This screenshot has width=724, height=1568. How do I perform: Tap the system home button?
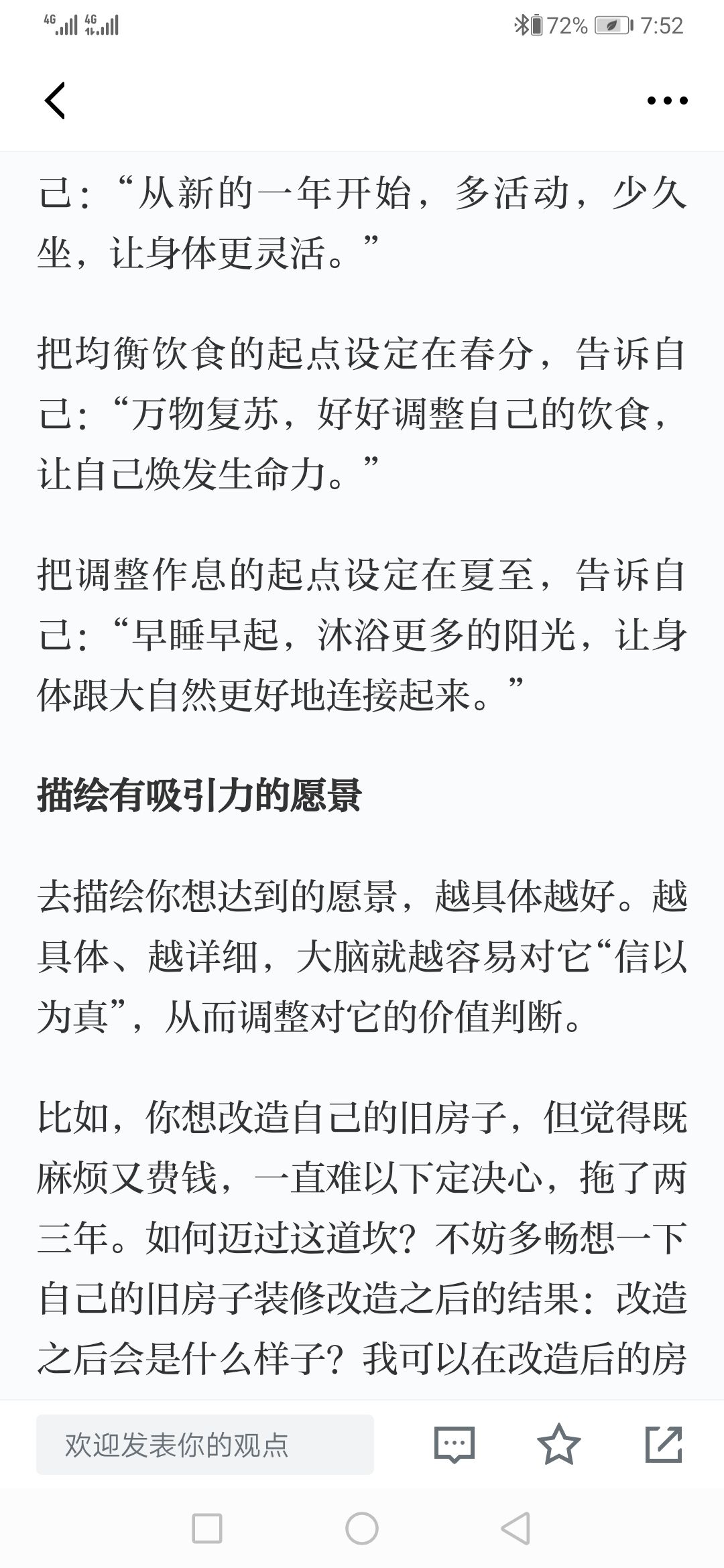(x=362, y=1528)
